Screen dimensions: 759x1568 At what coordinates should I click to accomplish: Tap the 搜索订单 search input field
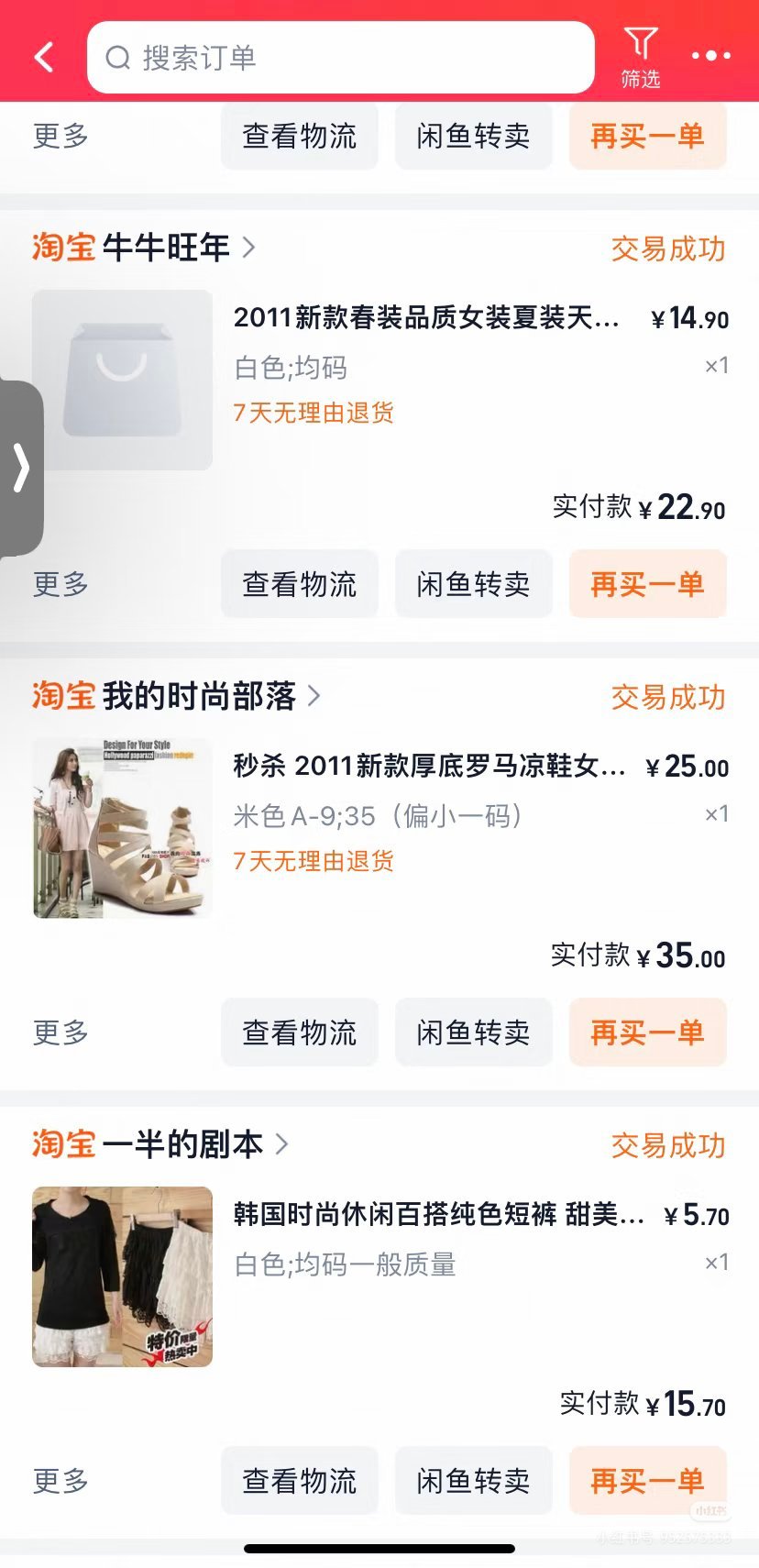(339, 57)
